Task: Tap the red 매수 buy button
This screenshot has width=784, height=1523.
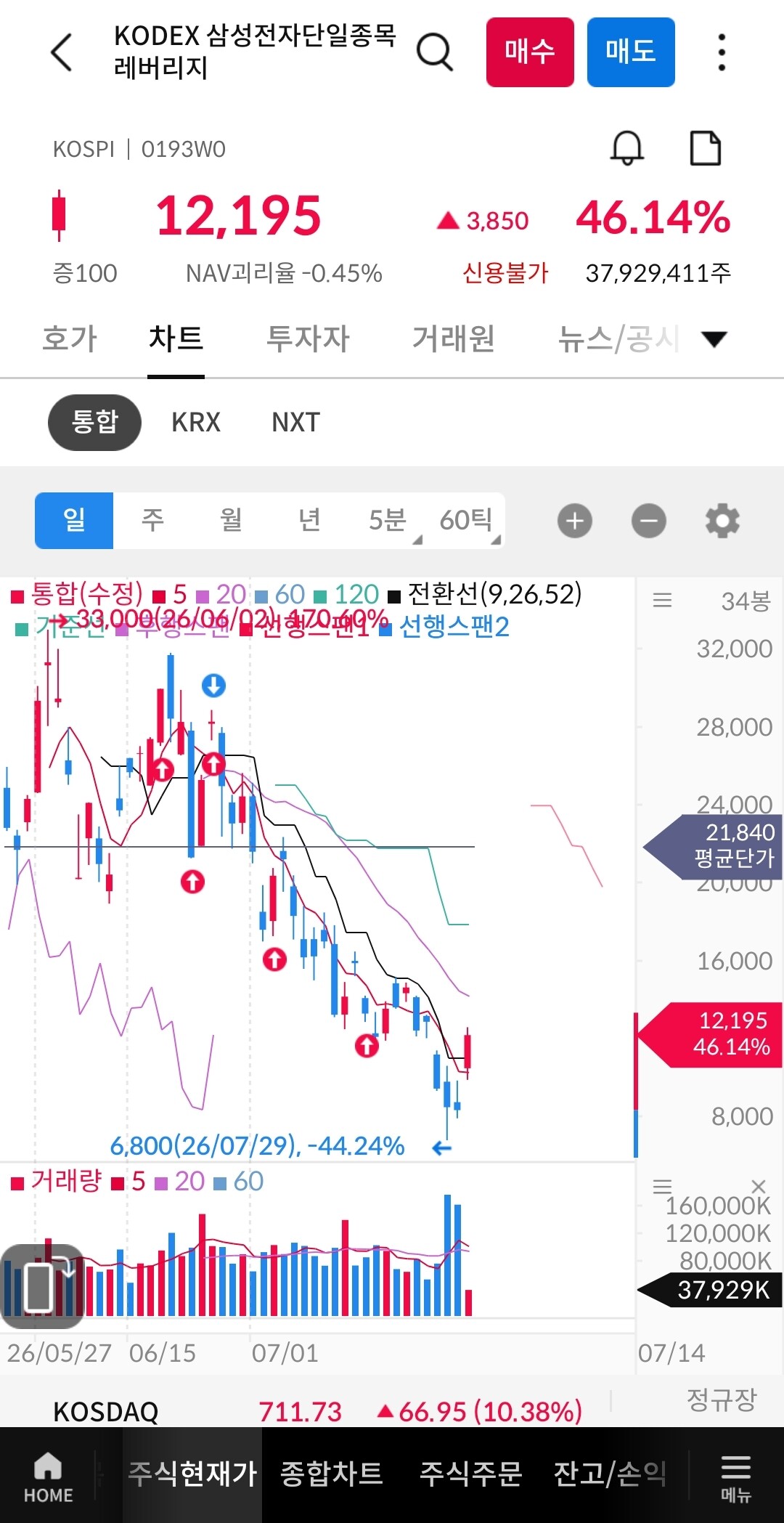Action: point(530,52)
